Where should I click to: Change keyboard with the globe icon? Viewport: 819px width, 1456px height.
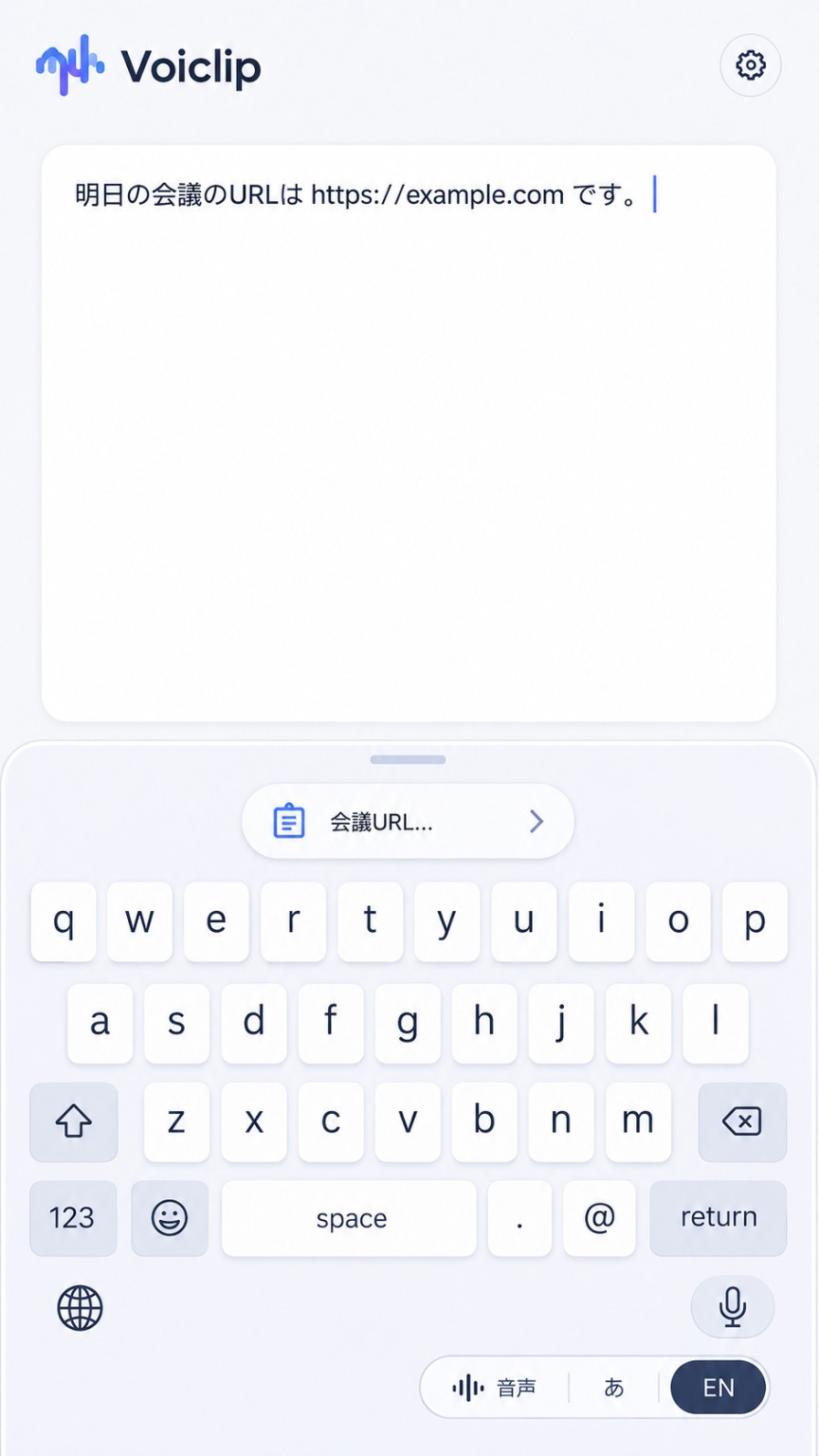[x=80, y=1308]
